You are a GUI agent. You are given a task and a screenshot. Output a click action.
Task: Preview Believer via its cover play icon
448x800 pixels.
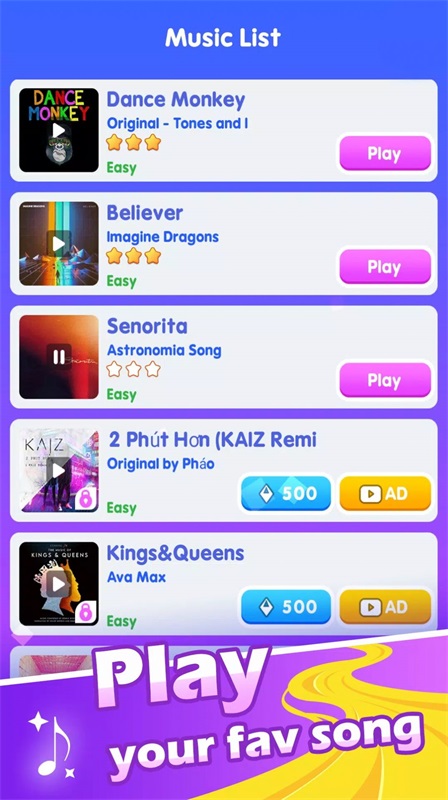(x=59, y=244)
